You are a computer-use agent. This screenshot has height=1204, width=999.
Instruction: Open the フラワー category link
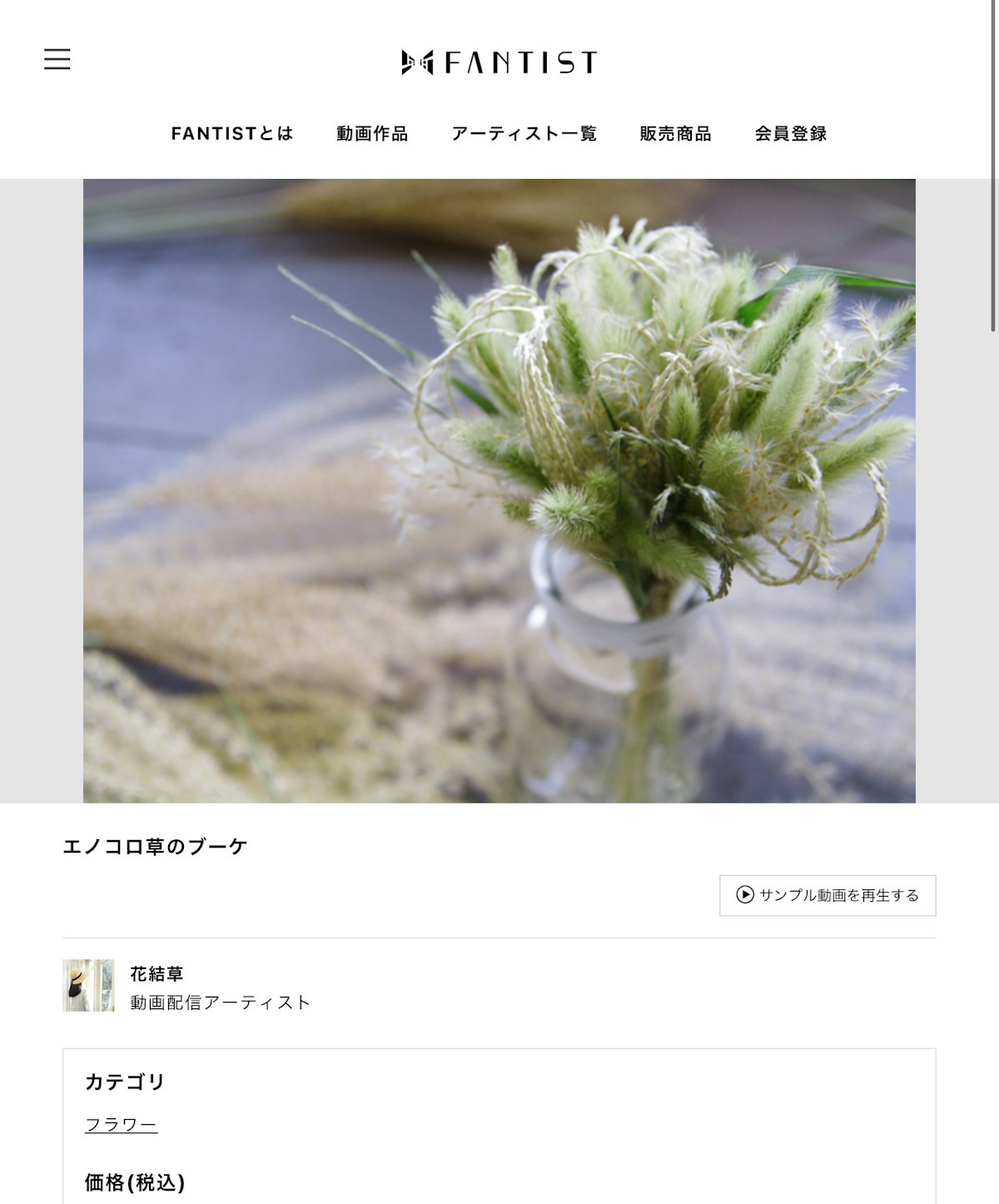tap(121, 1125)
